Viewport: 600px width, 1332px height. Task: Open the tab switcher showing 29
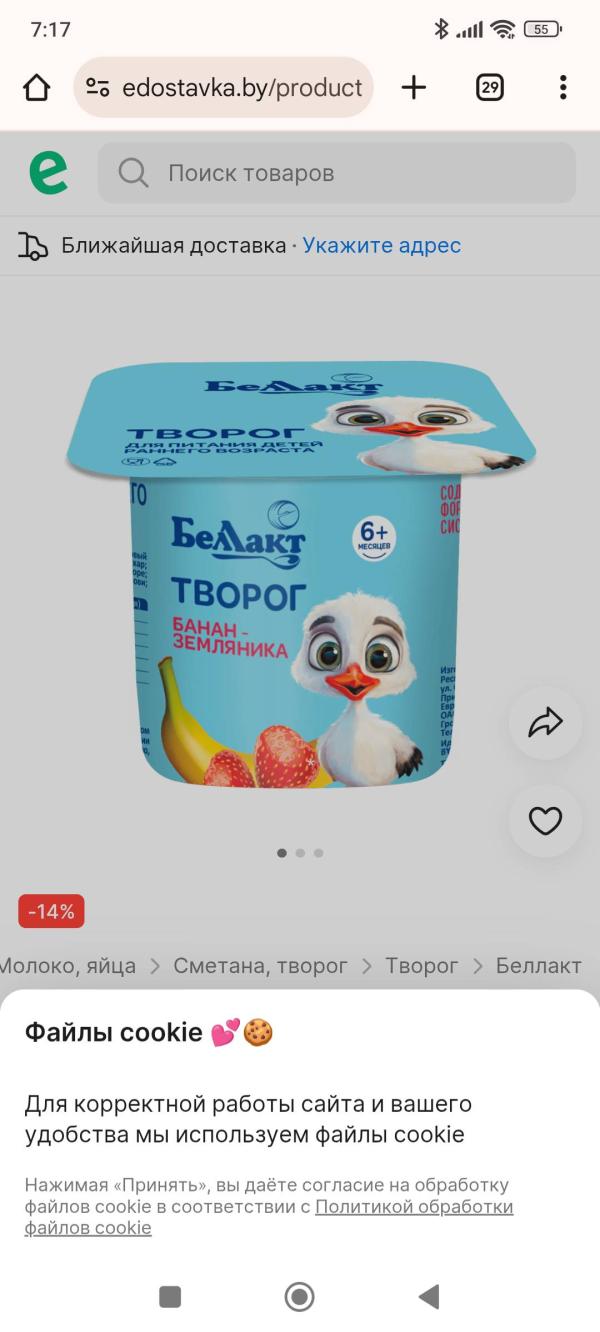489,88
